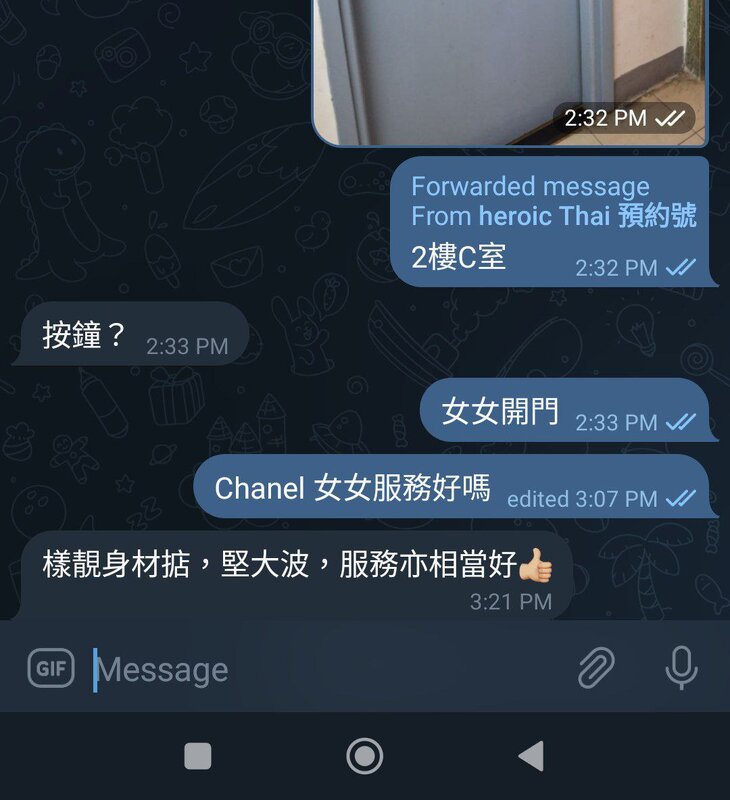Tap system back button
Viewport: 730px width, 800px height.
tap(531, 756)
